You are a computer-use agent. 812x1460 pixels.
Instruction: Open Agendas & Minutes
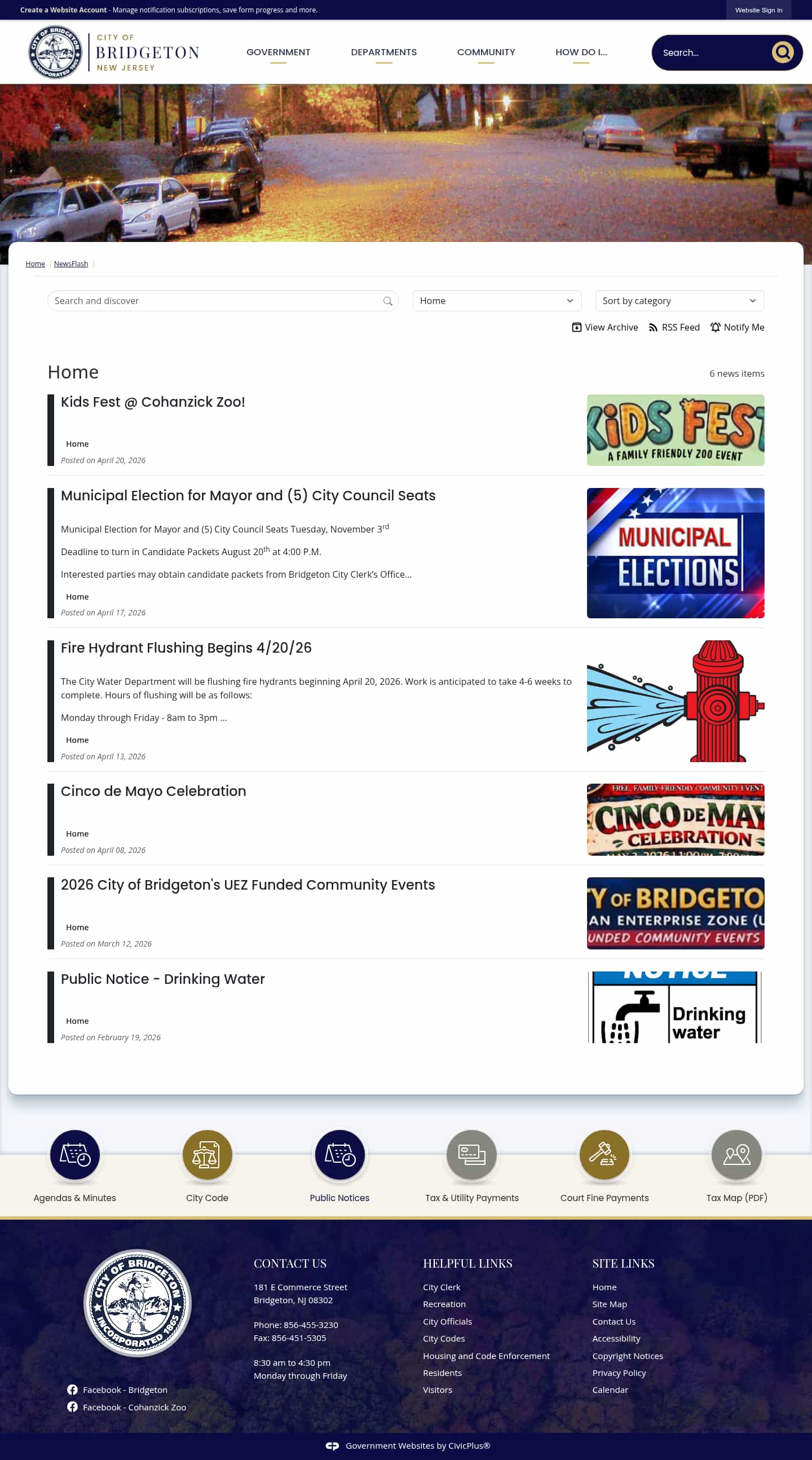(74, 1154)
